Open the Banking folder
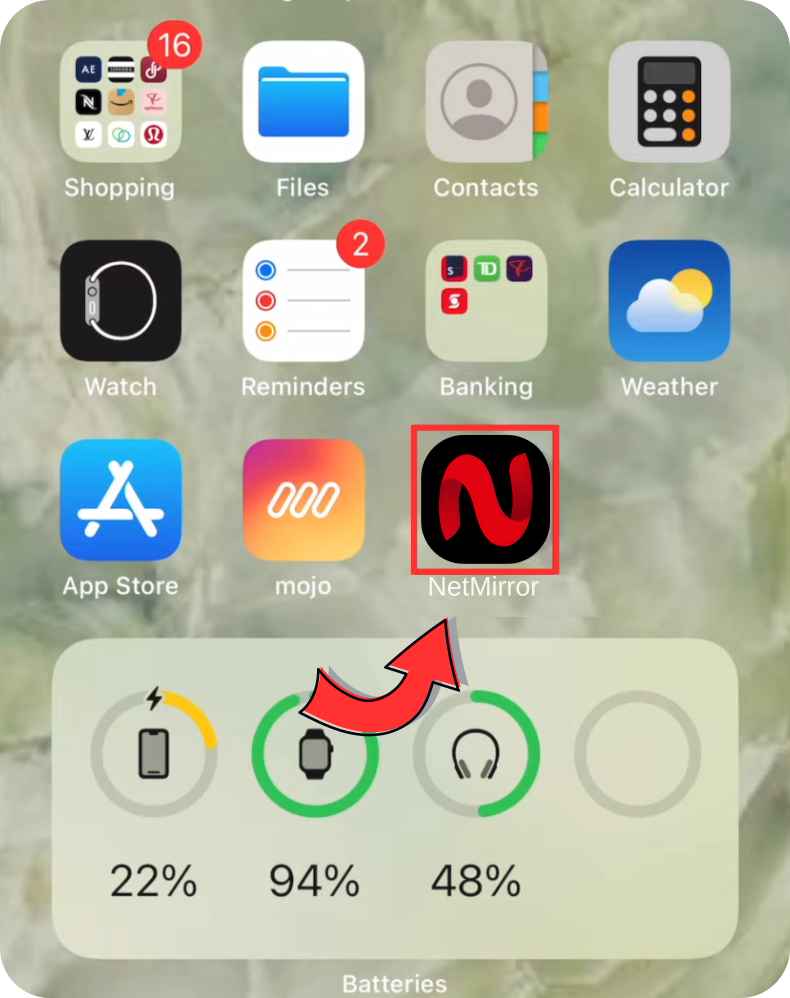 point(486,300)
